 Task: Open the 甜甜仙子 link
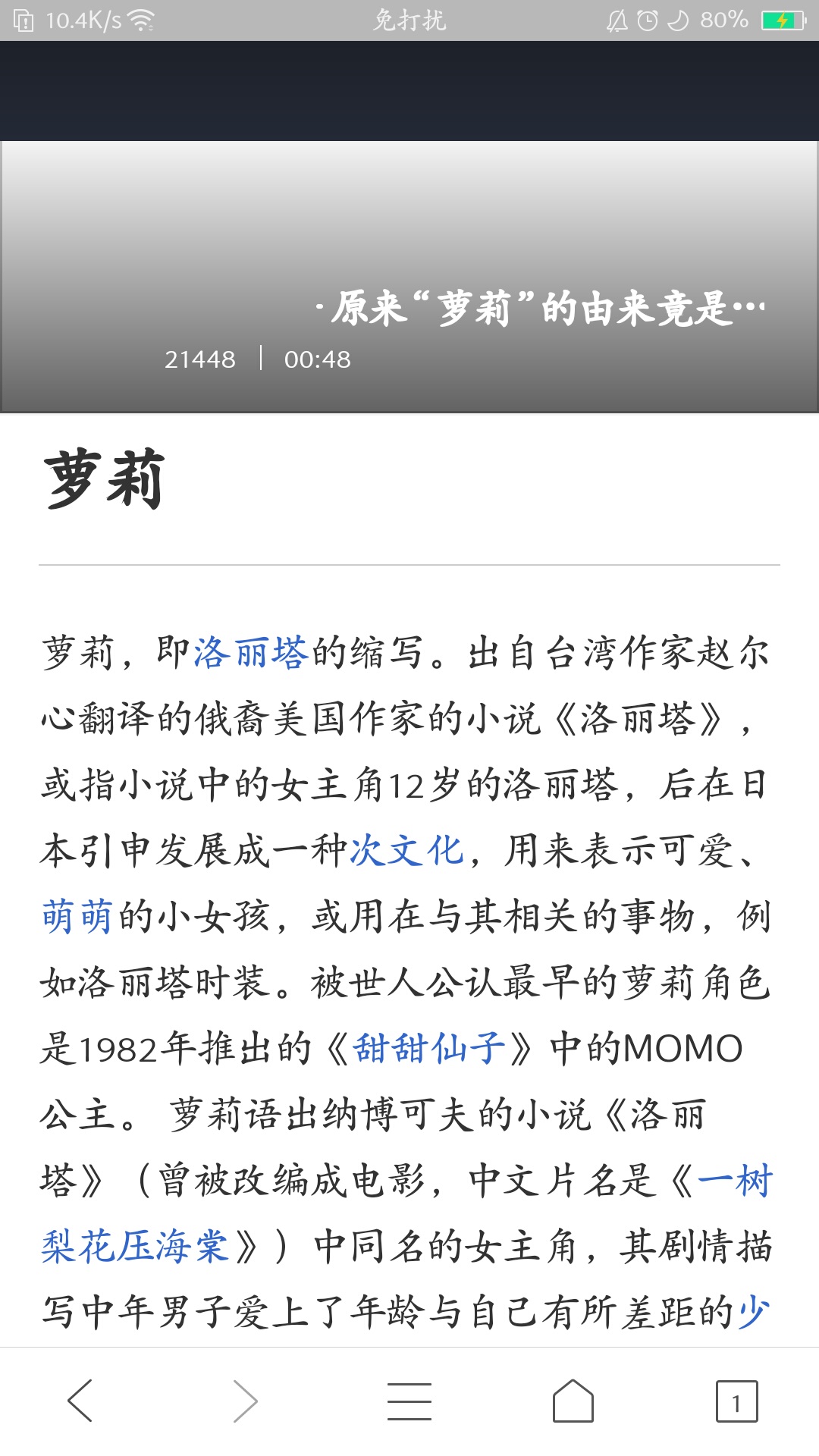click(x=430, y=1050)
